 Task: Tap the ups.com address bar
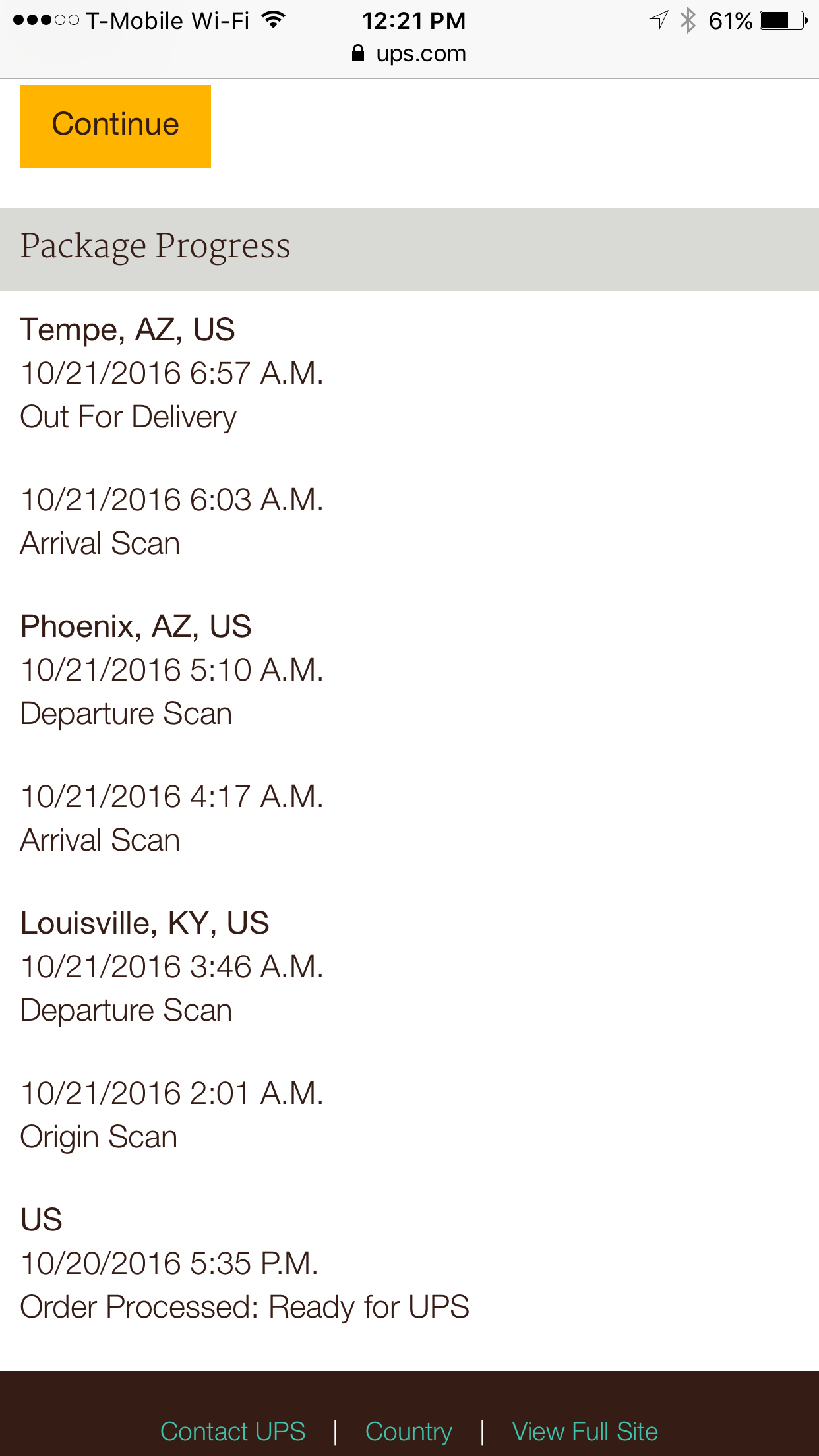[409, 53]
